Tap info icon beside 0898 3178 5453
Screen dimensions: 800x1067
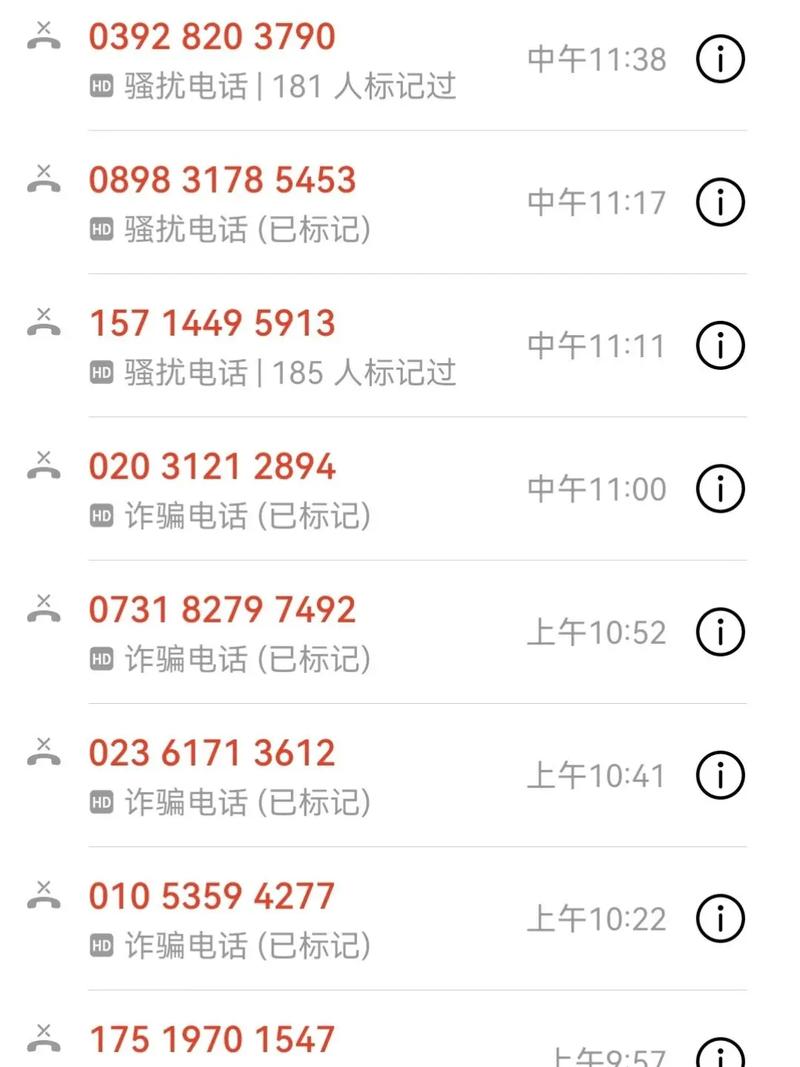pos(720,202)
